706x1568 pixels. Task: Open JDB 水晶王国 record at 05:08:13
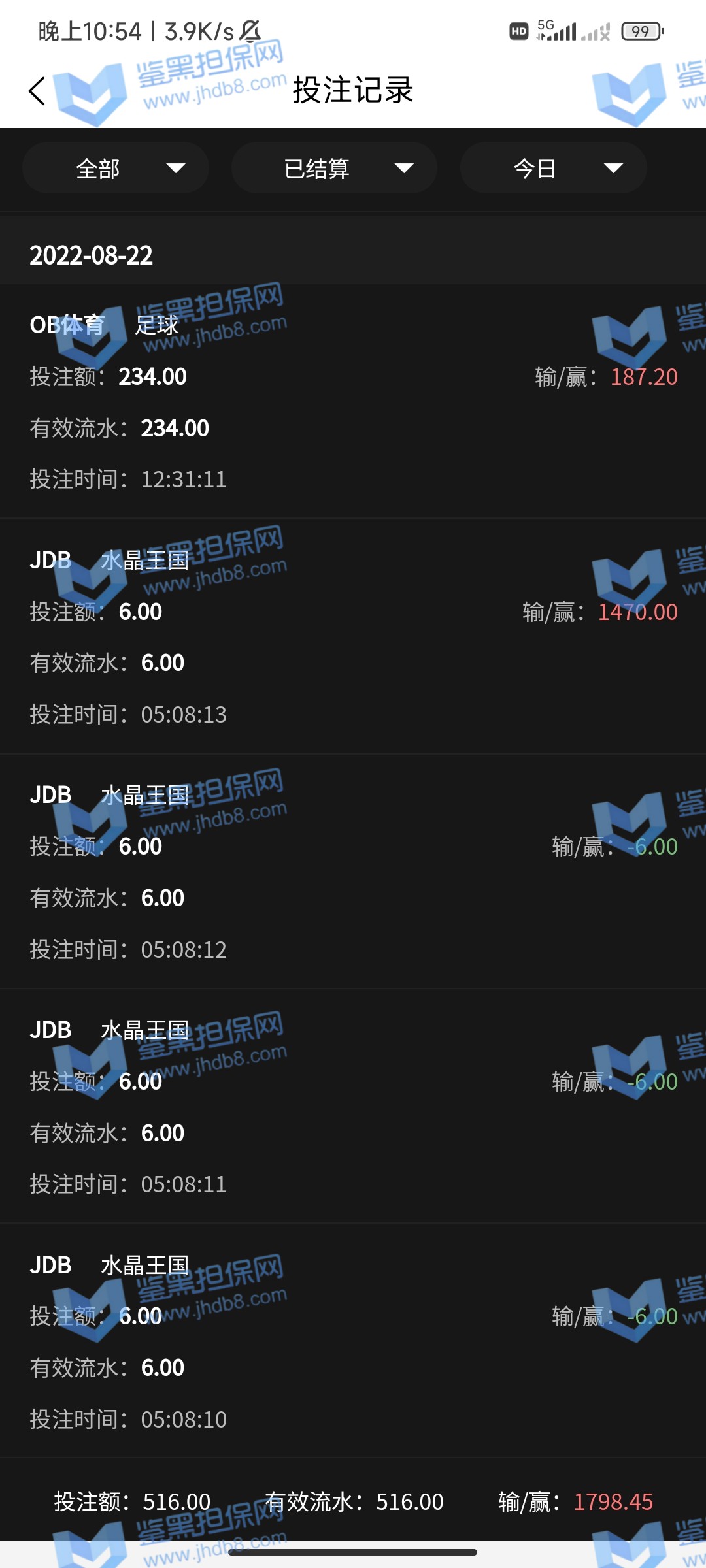353,636
